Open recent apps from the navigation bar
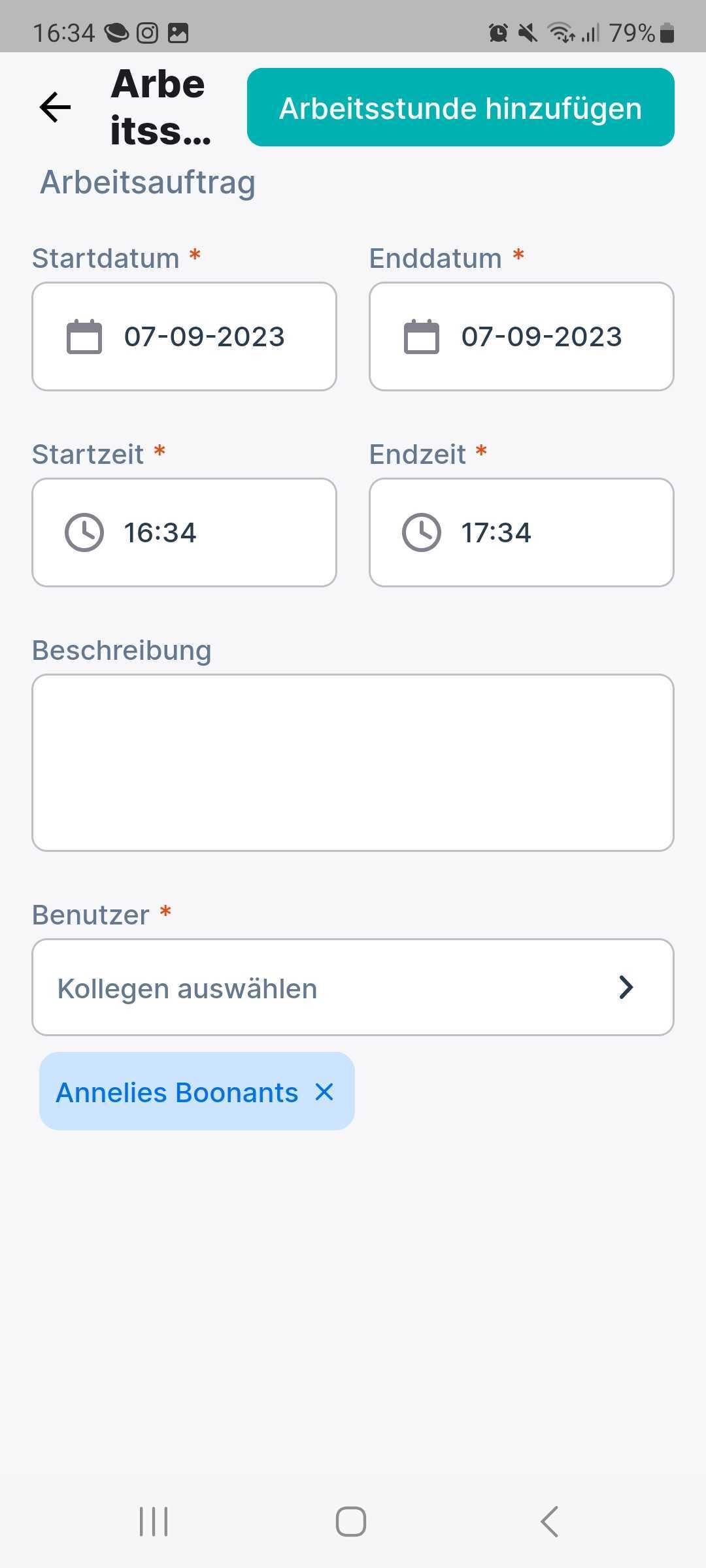 pyautogui.click(x=154, y=1522)
